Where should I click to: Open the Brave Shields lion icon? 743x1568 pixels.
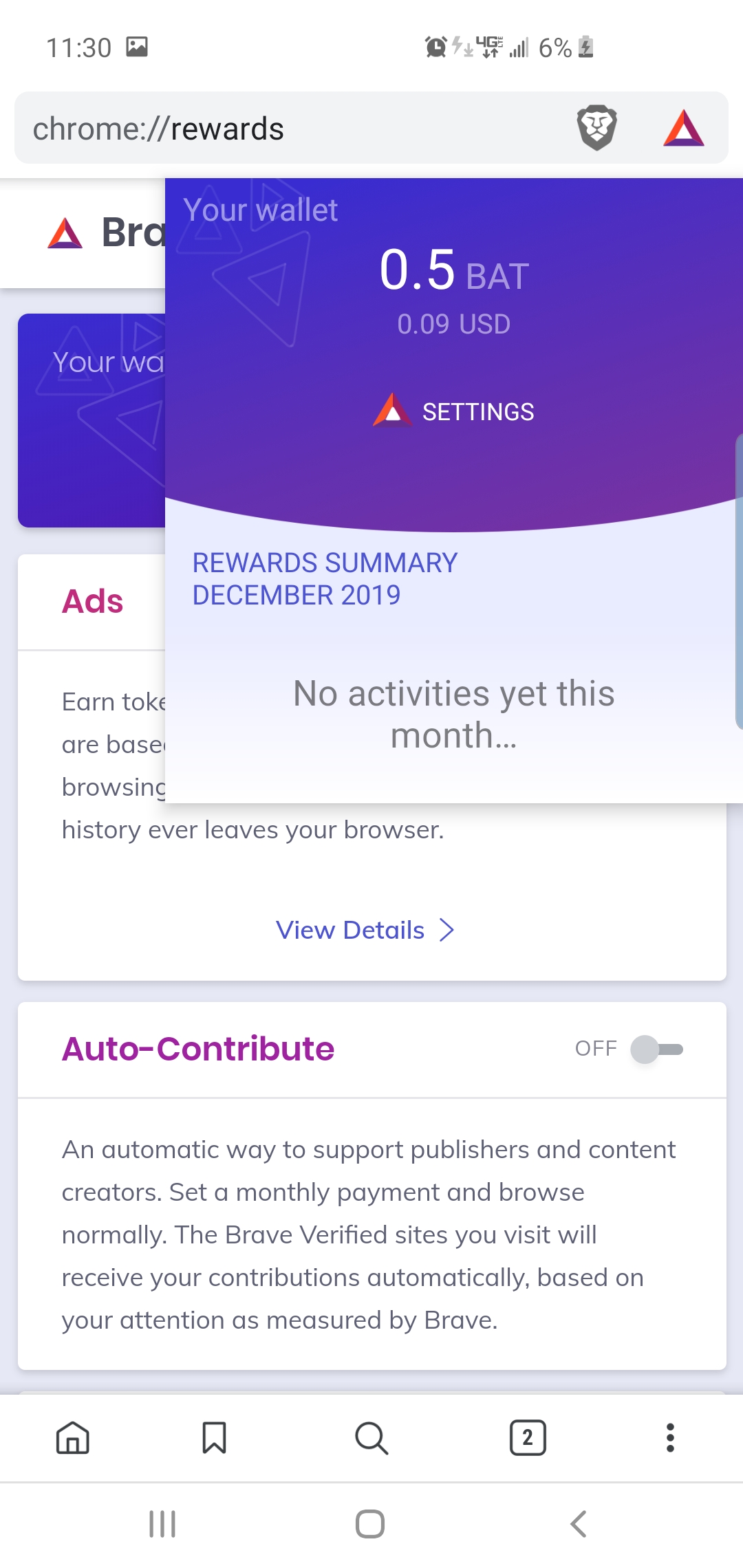coord(596,128)
